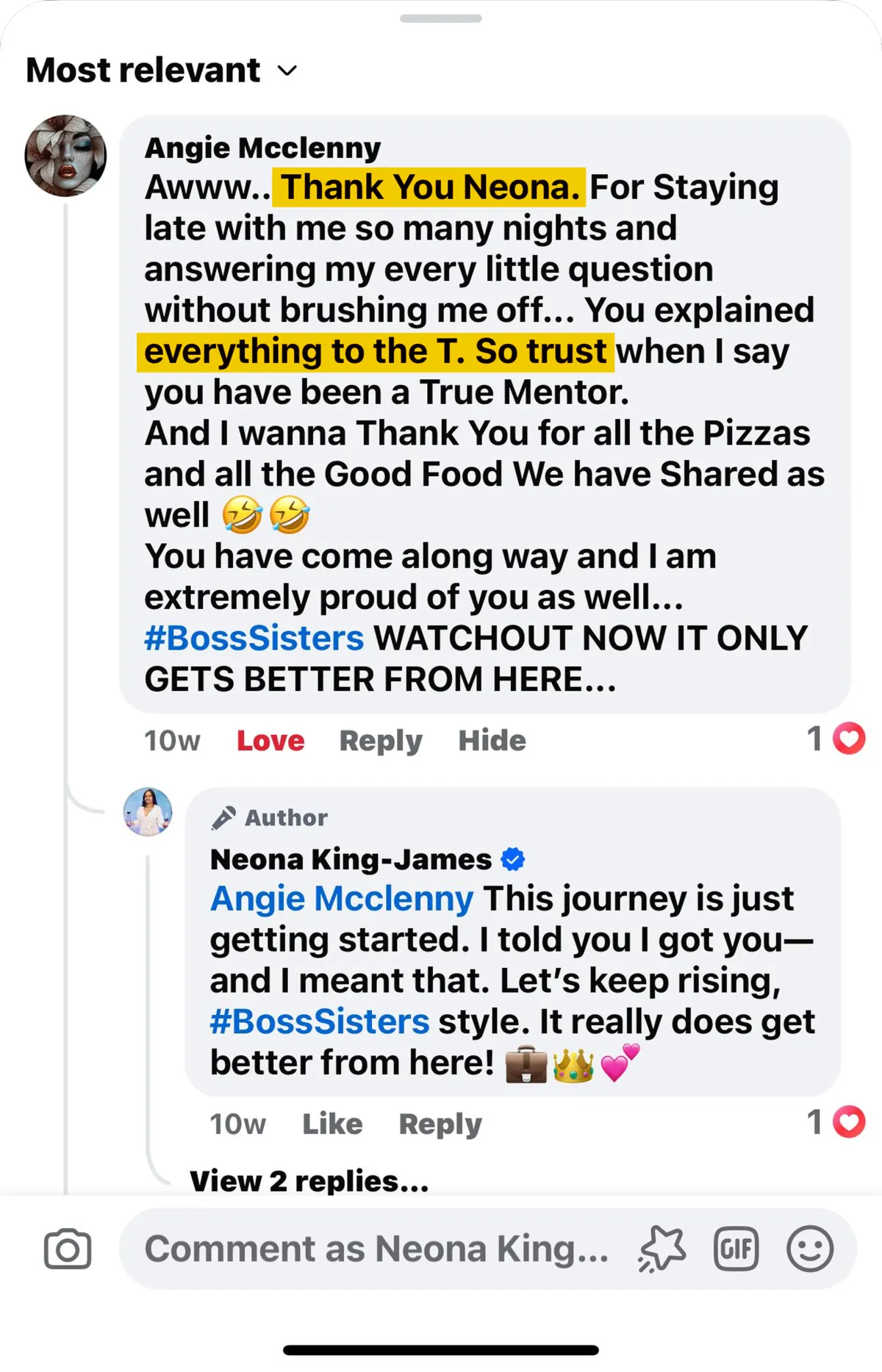Reply to Angie Mcclenny's comment
The image size is (882, 1372).
381,740
